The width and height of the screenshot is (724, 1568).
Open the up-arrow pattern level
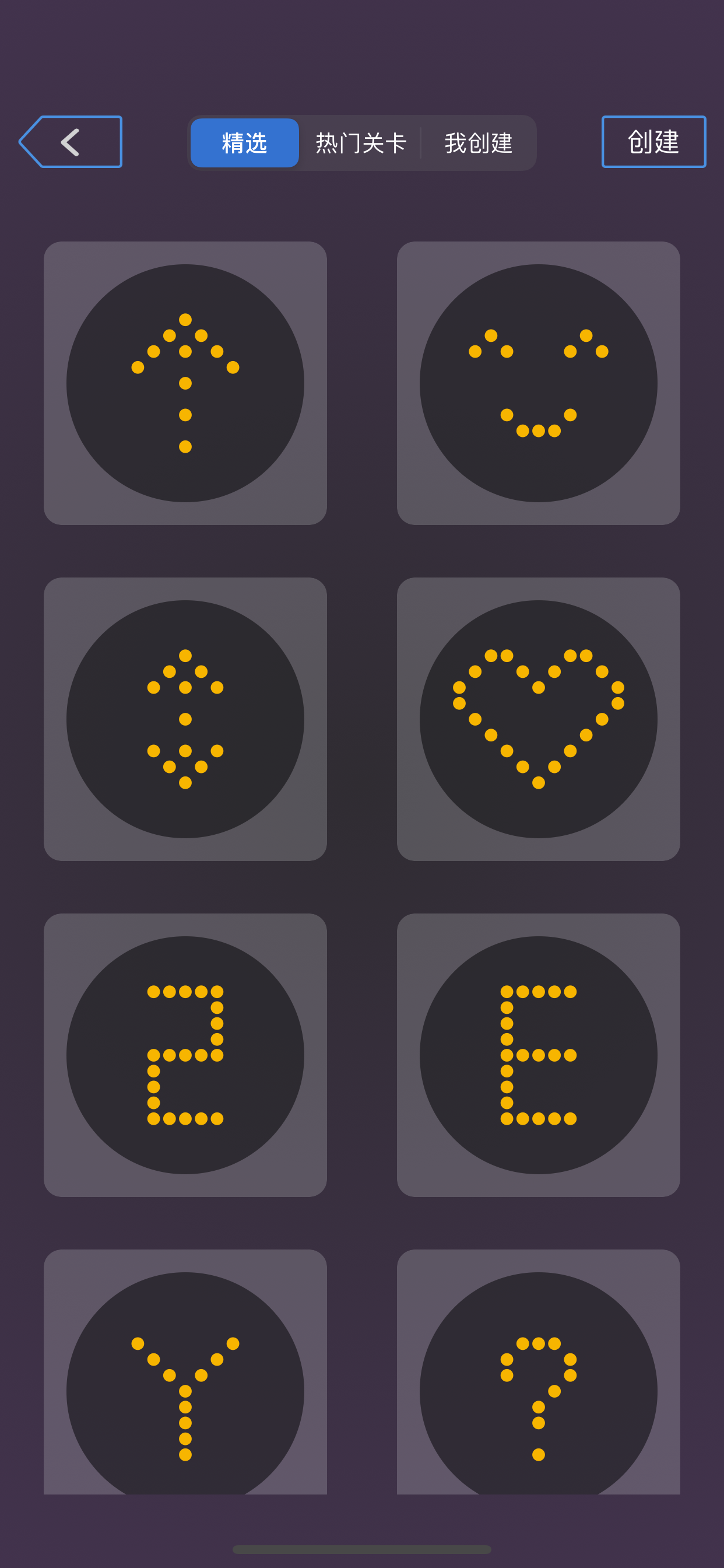[185, 383]
